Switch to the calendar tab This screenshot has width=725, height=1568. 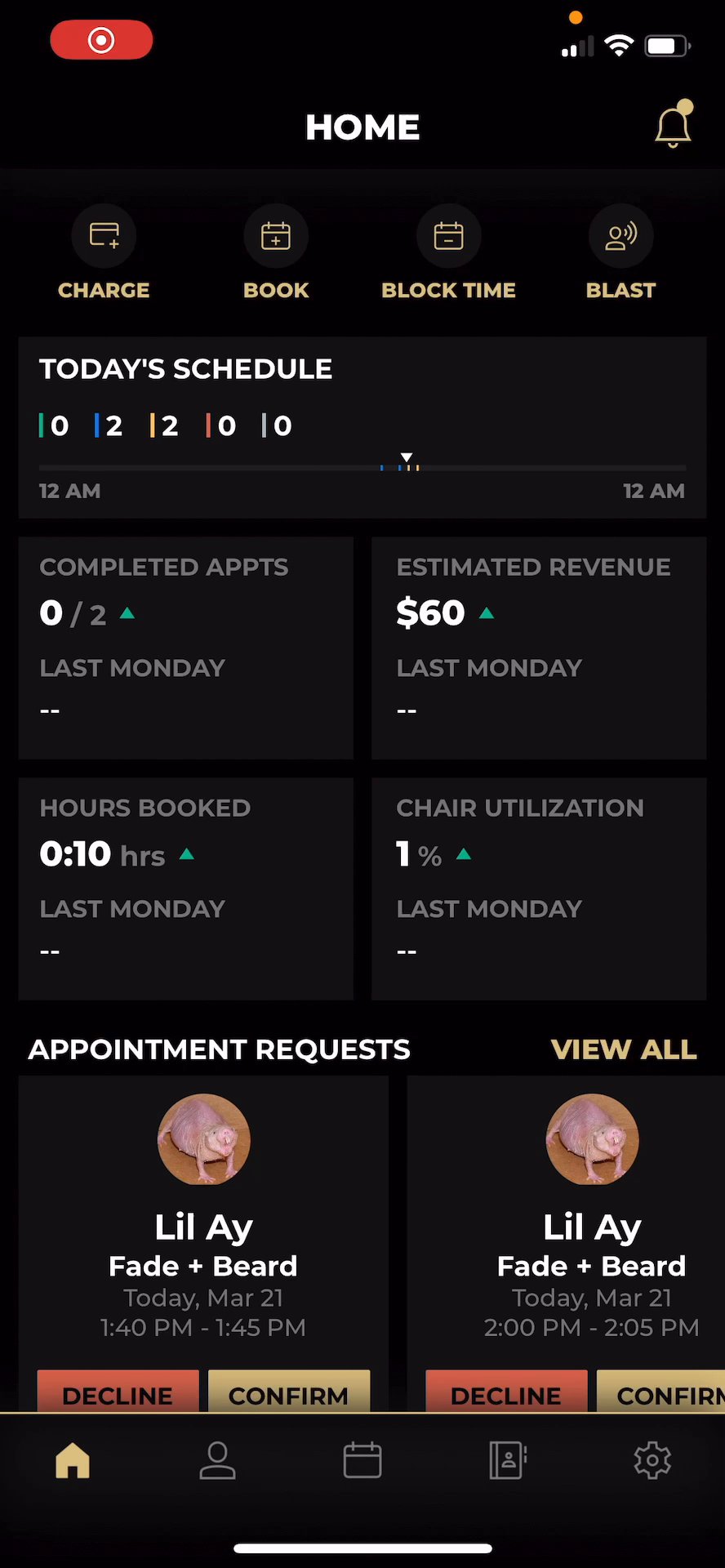click(362, 1460)
